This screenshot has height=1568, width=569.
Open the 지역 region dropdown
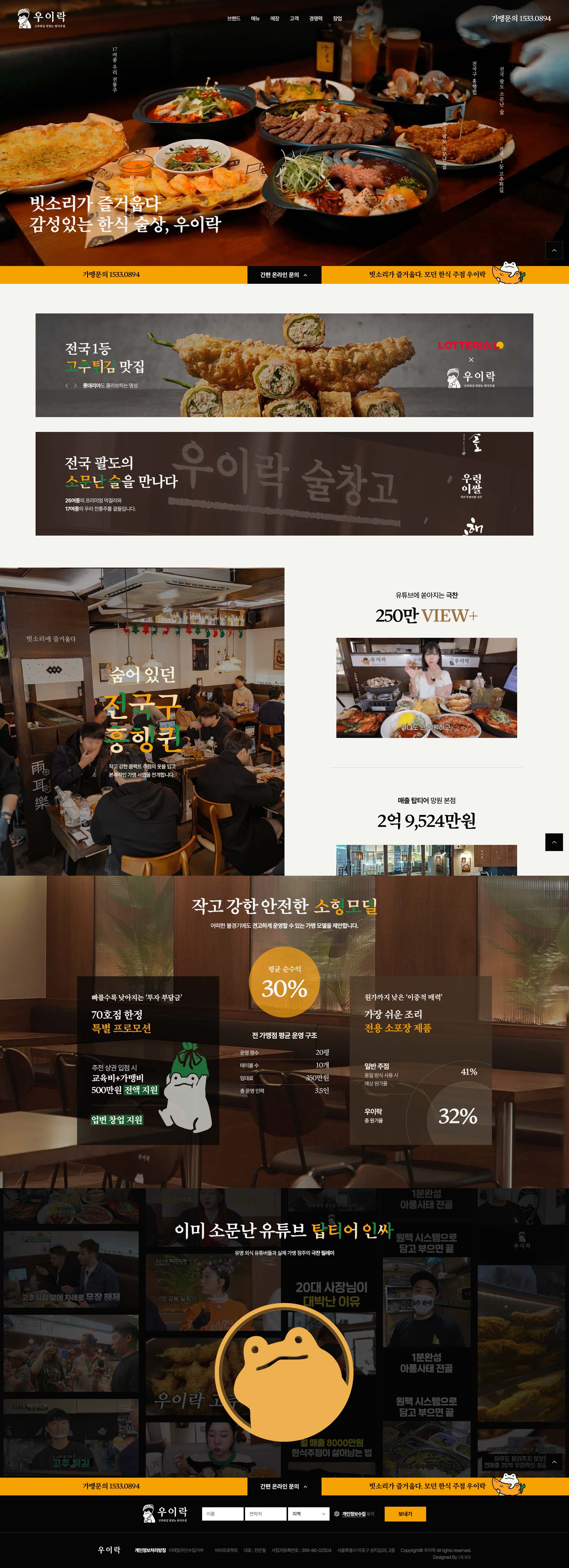pyautogui.click(x=308, y=1514)
